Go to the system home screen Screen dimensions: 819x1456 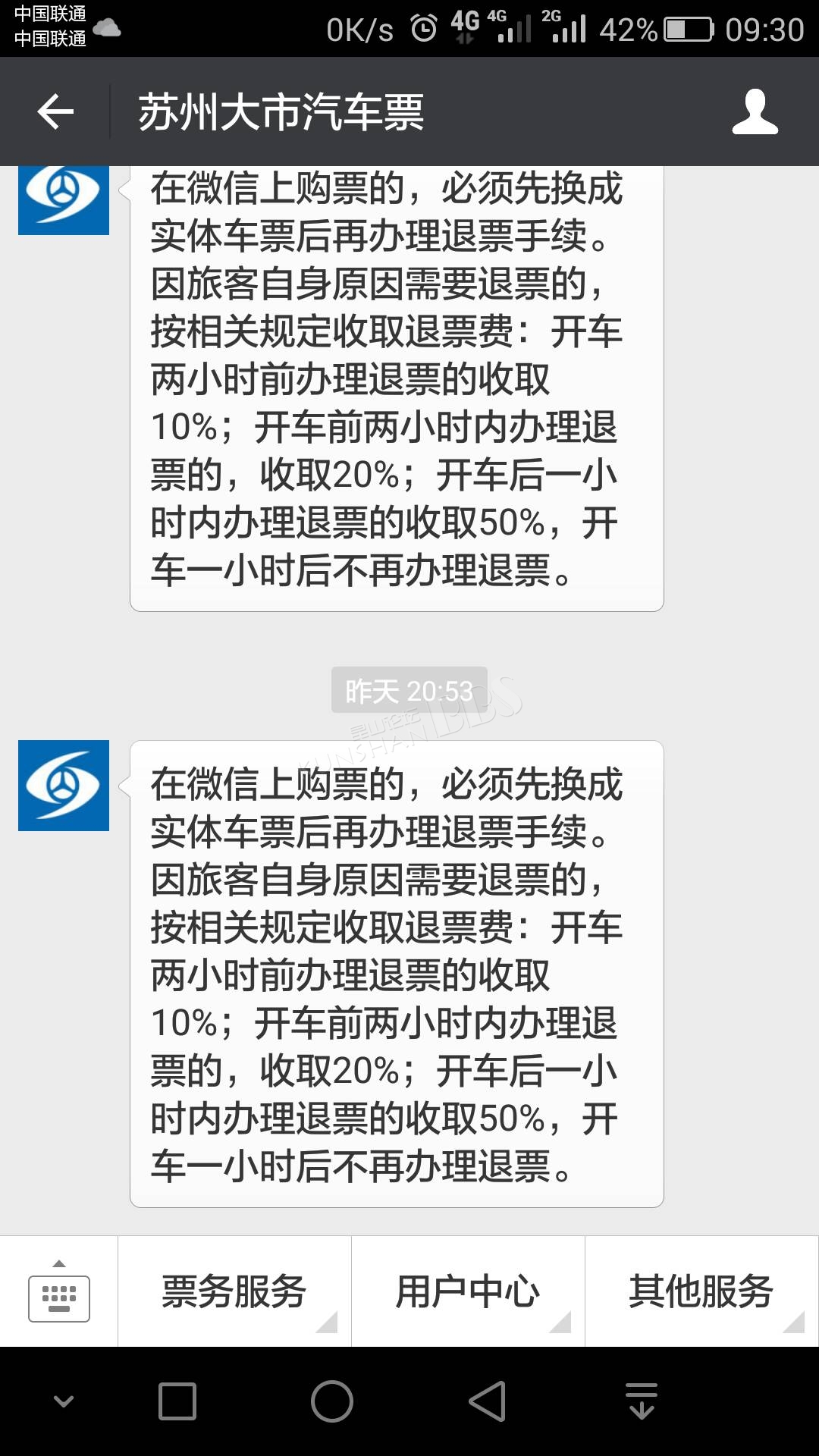tap(332, 1401)
